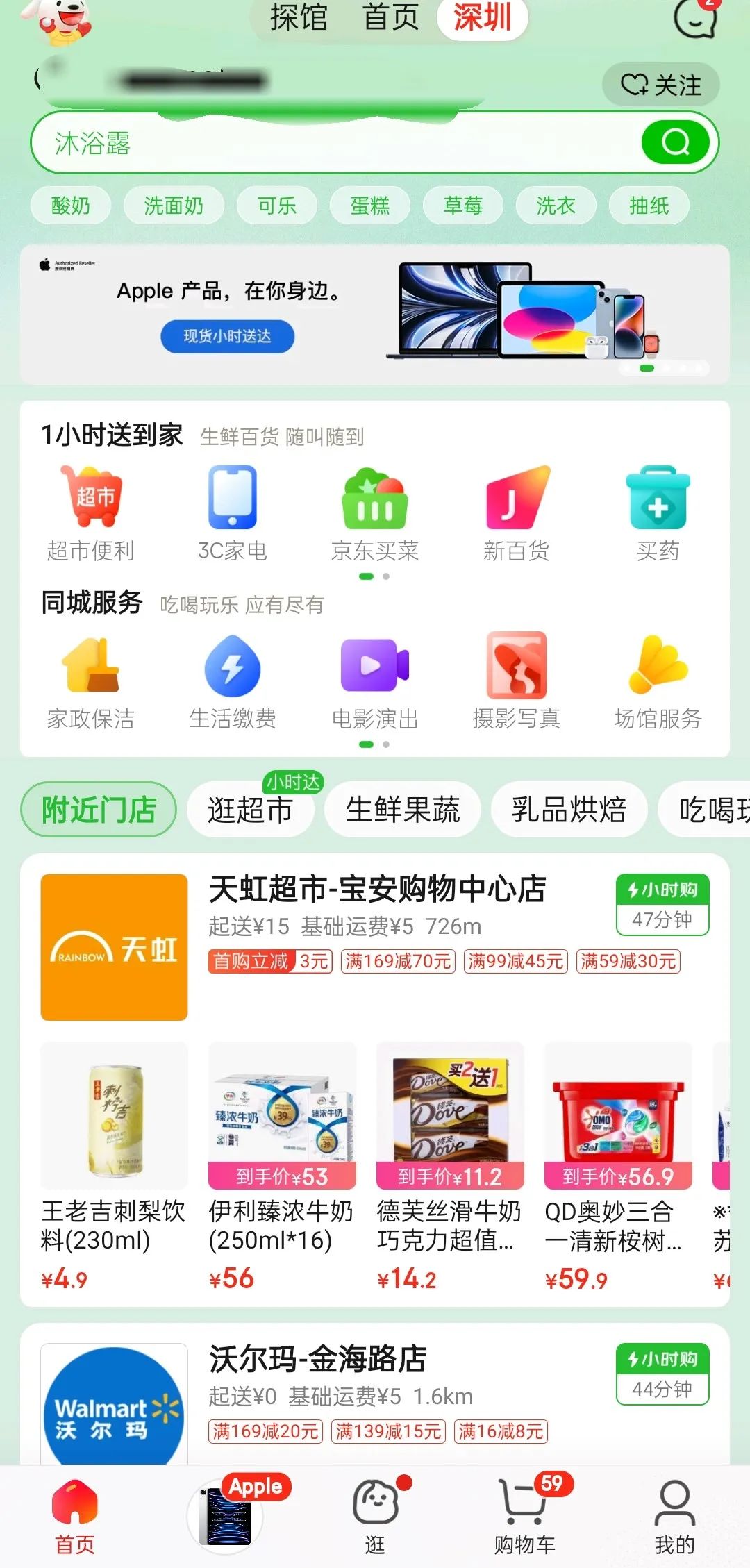Viewport: 750px width, 1568px height.
Task: Open 天虹超市-宝安购物中心店 store
Action: 377,890
